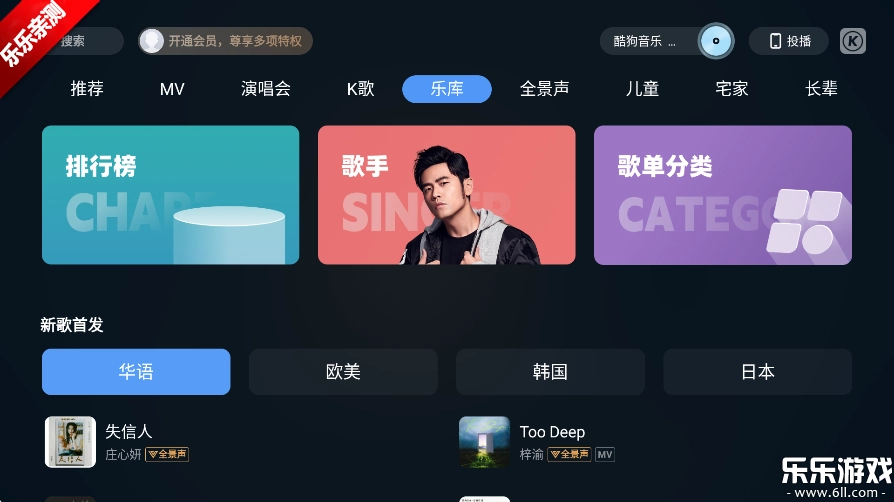
Task: Open the K logo icon
Action: coord(852,41)
